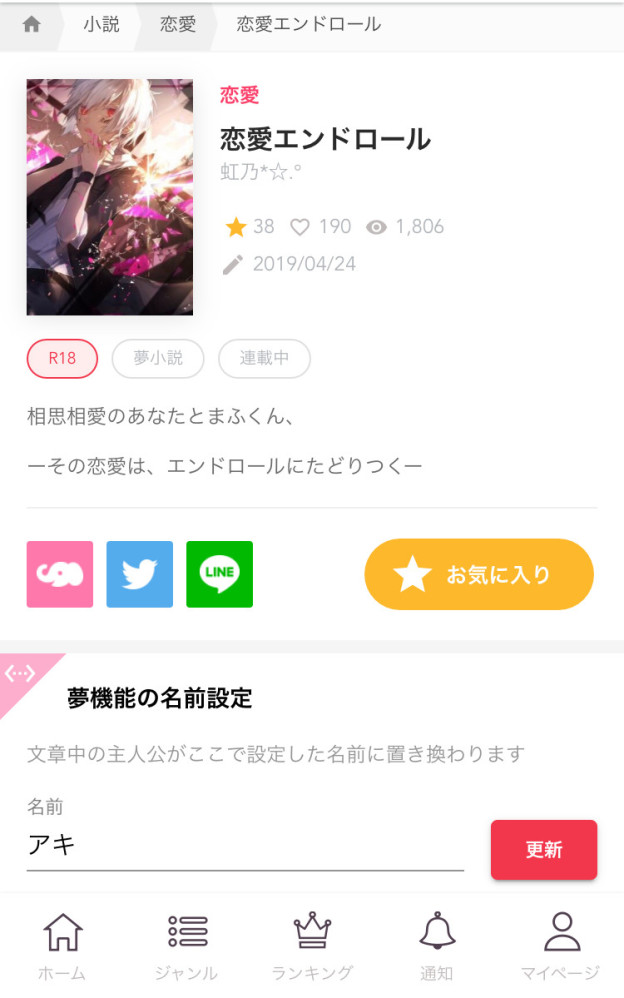Select the 夢小説 tag chip
The height and width of the screenshot is (998, 624).
click(x=158, y=358)
